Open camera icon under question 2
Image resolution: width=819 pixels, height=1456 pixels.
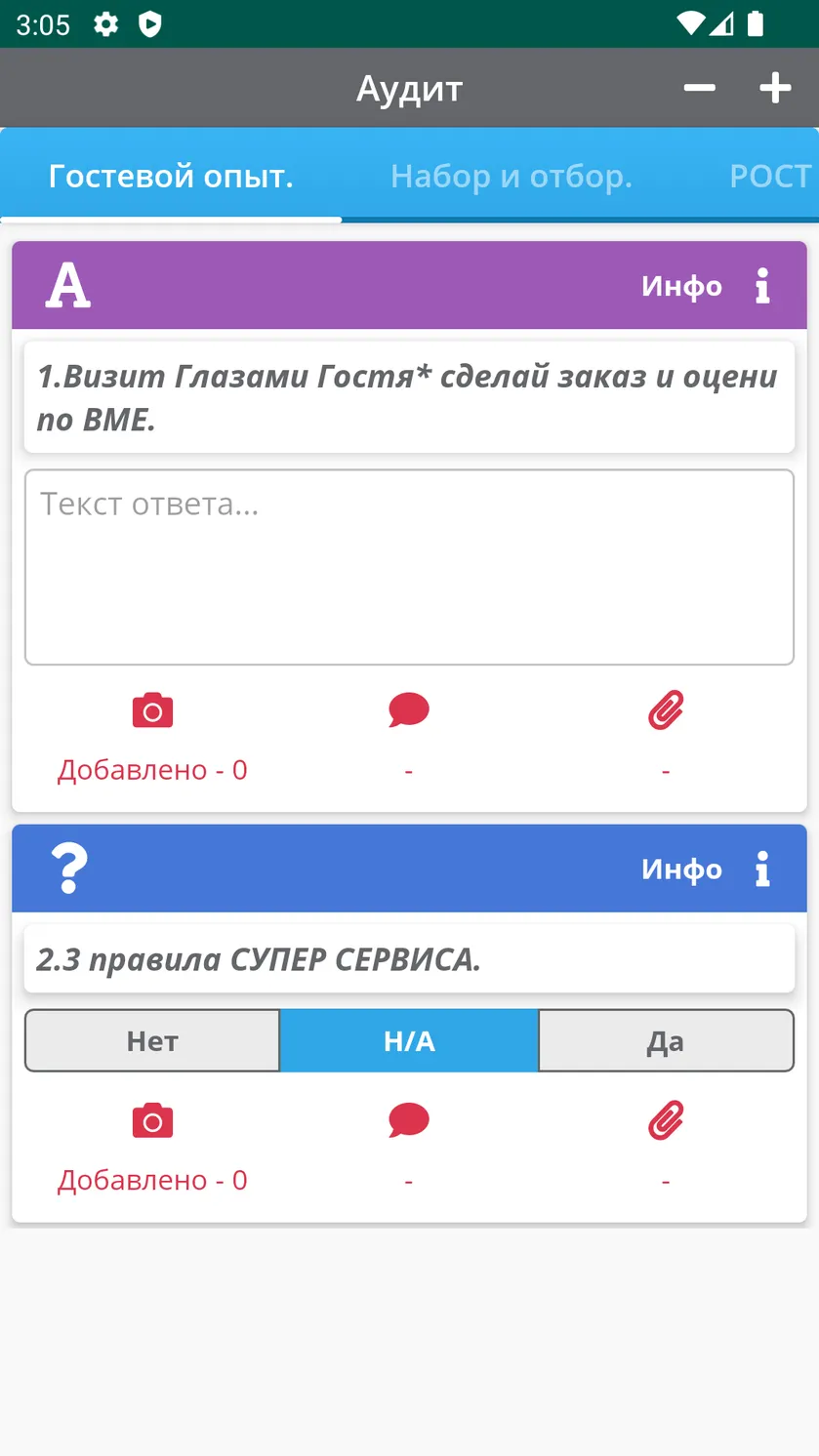(x=152, y=1120)
